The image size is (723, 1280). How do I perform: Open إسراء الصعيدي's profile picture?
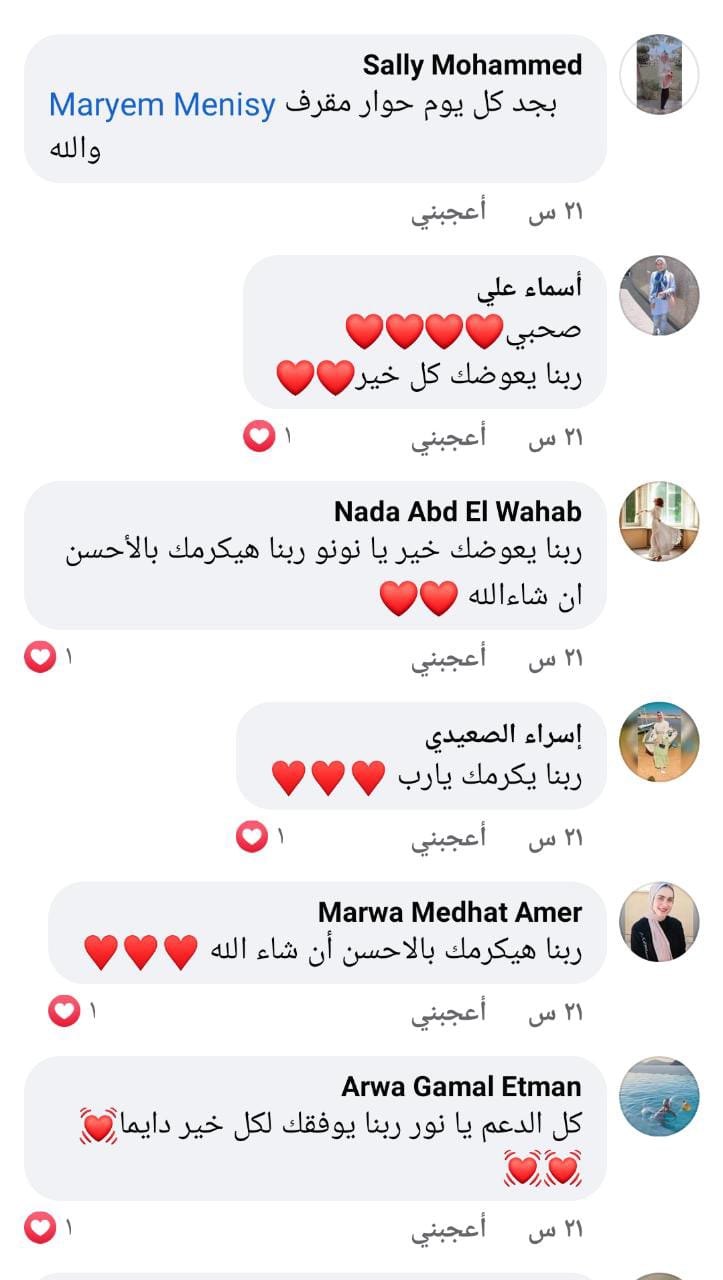(659, 742)
